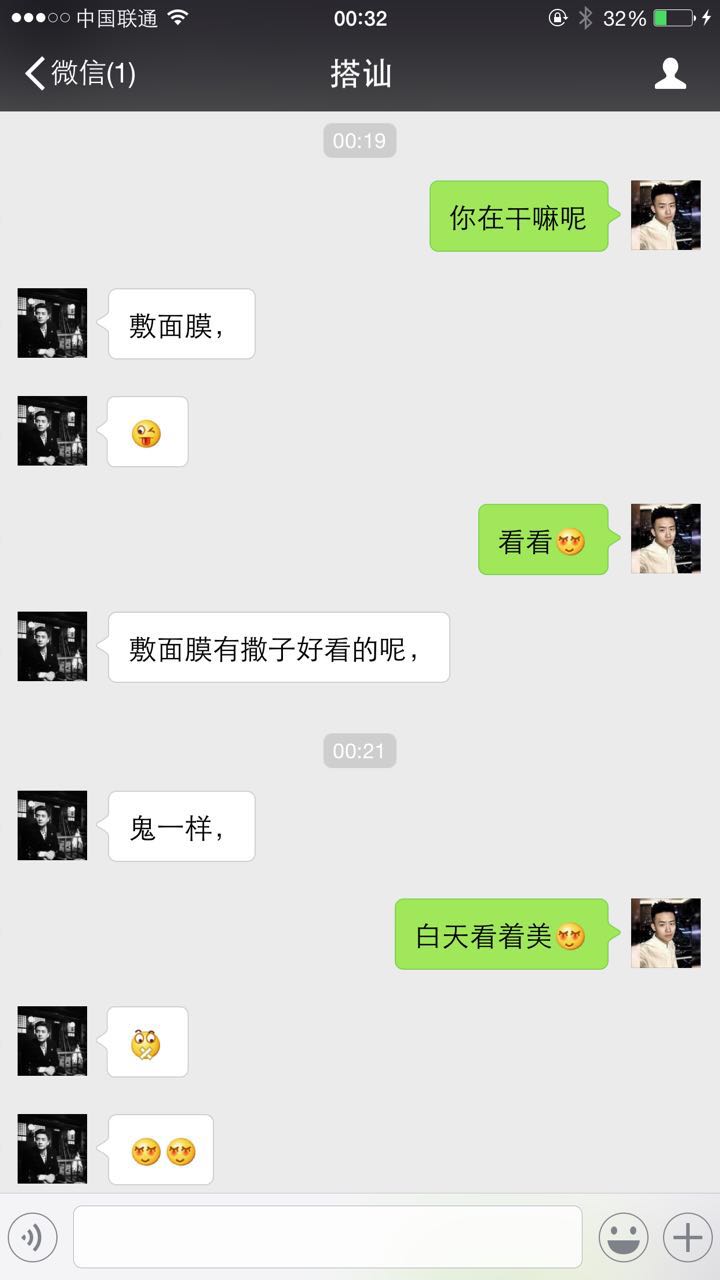
Task: Tap my avatar beside 白天看着美
Action: 665,933
